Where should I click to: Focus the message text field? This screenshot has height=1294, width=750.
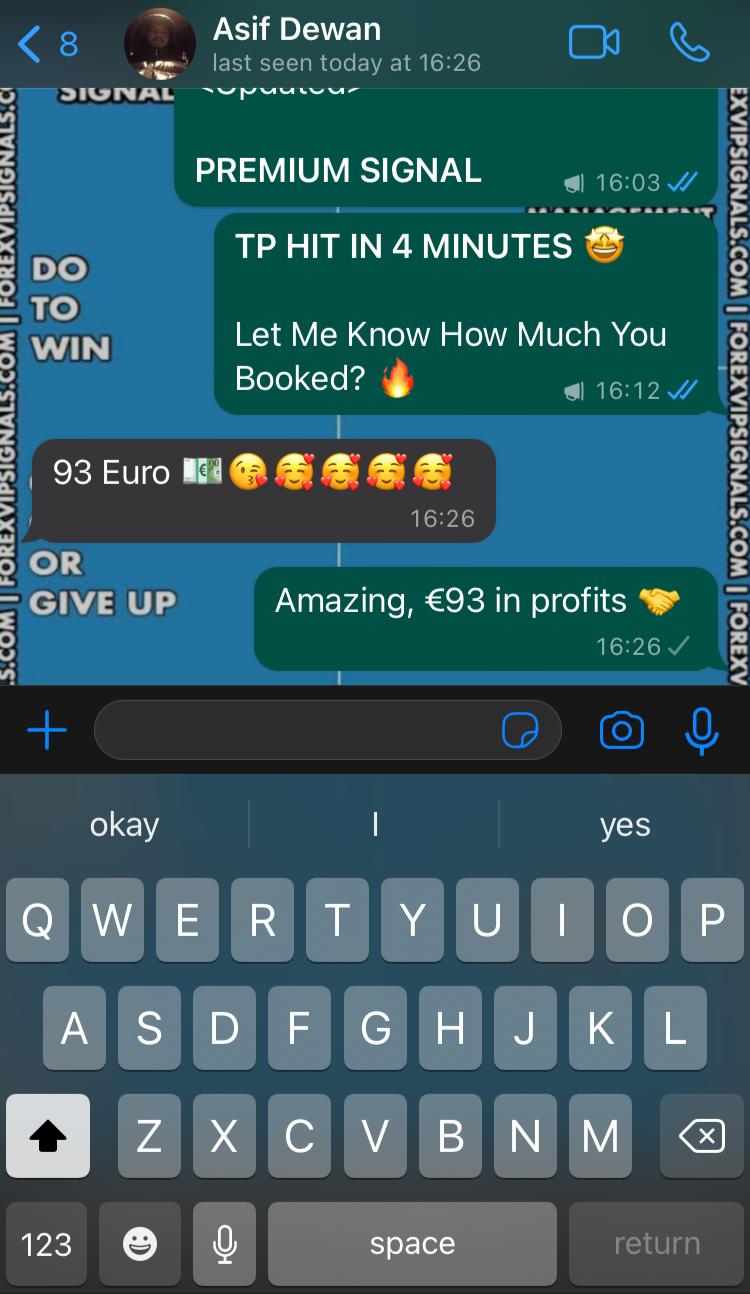tap(295, 731)
